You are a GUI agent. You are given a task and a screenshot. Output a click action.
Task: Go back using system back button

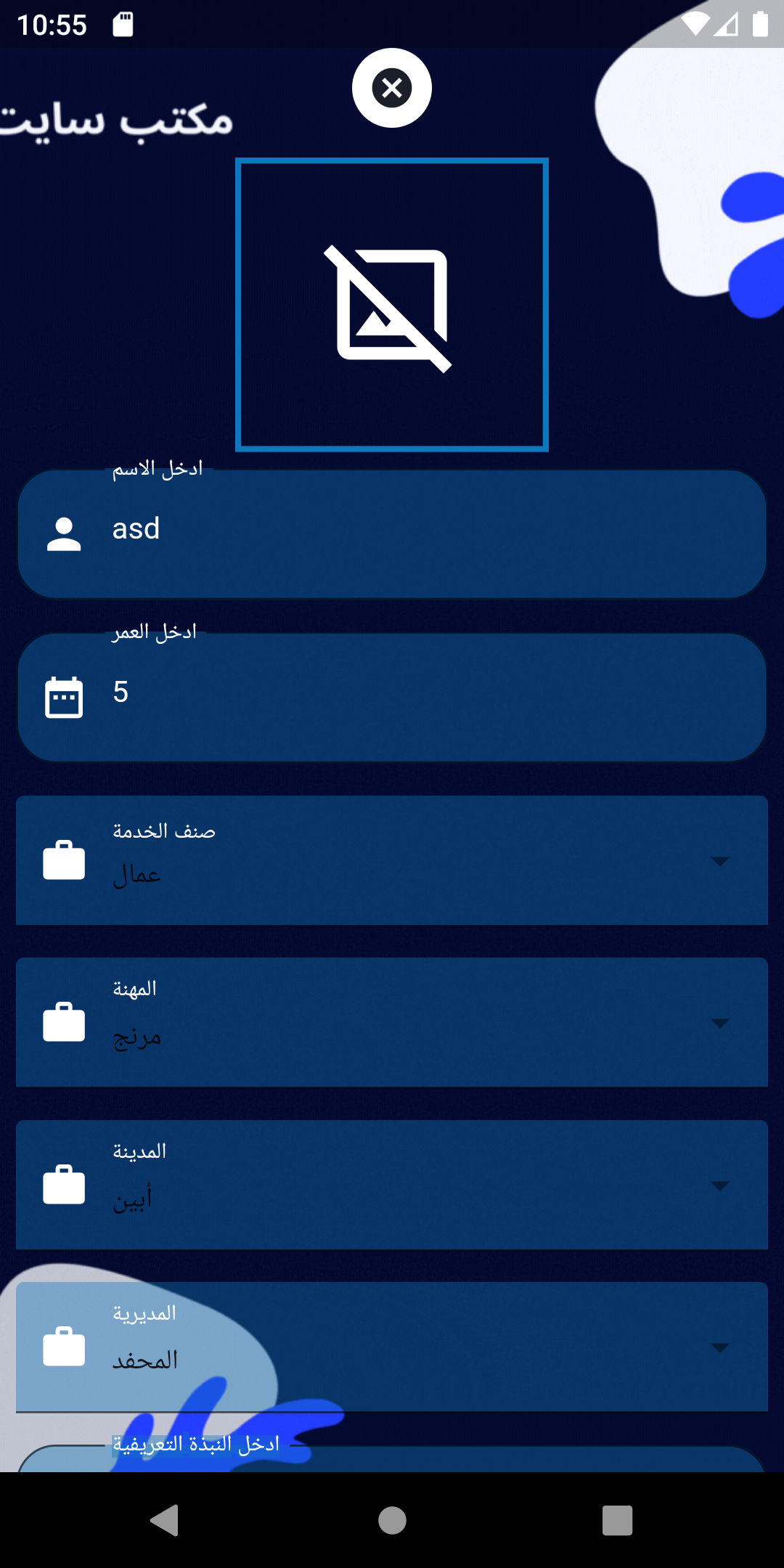tap(165, 1520)
